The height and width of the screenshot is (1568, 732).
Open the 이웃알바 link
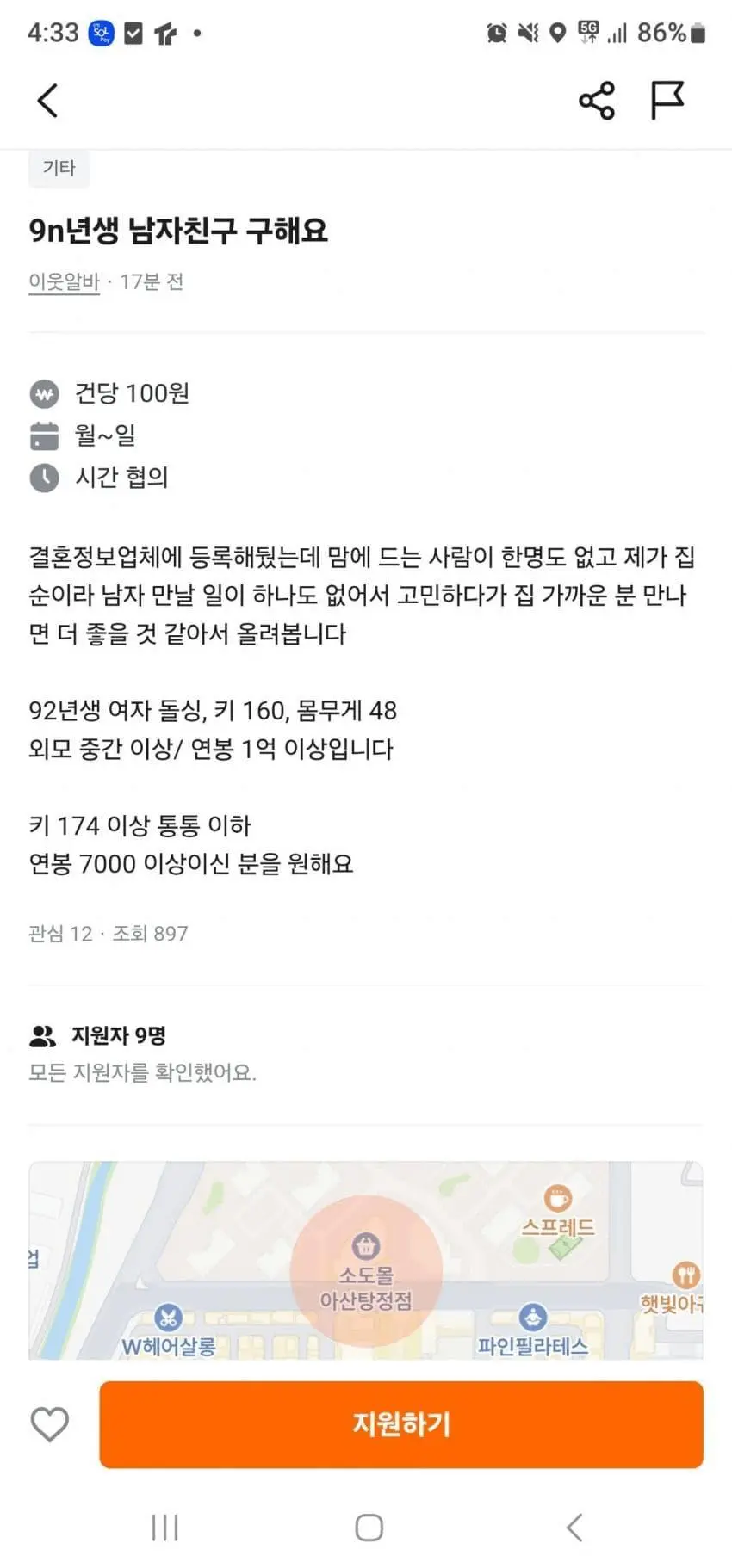pyautogui.click(x=65, y=282)
